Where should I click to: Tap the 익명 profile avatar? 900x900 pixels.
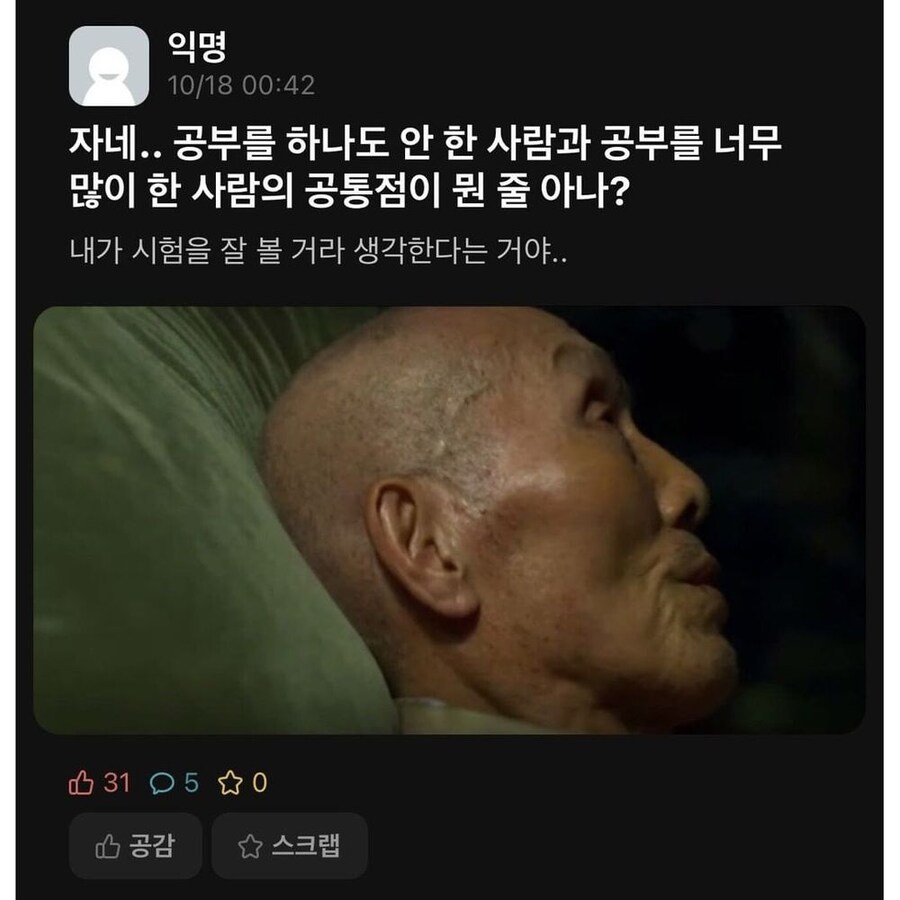click(x=109, y=65)
